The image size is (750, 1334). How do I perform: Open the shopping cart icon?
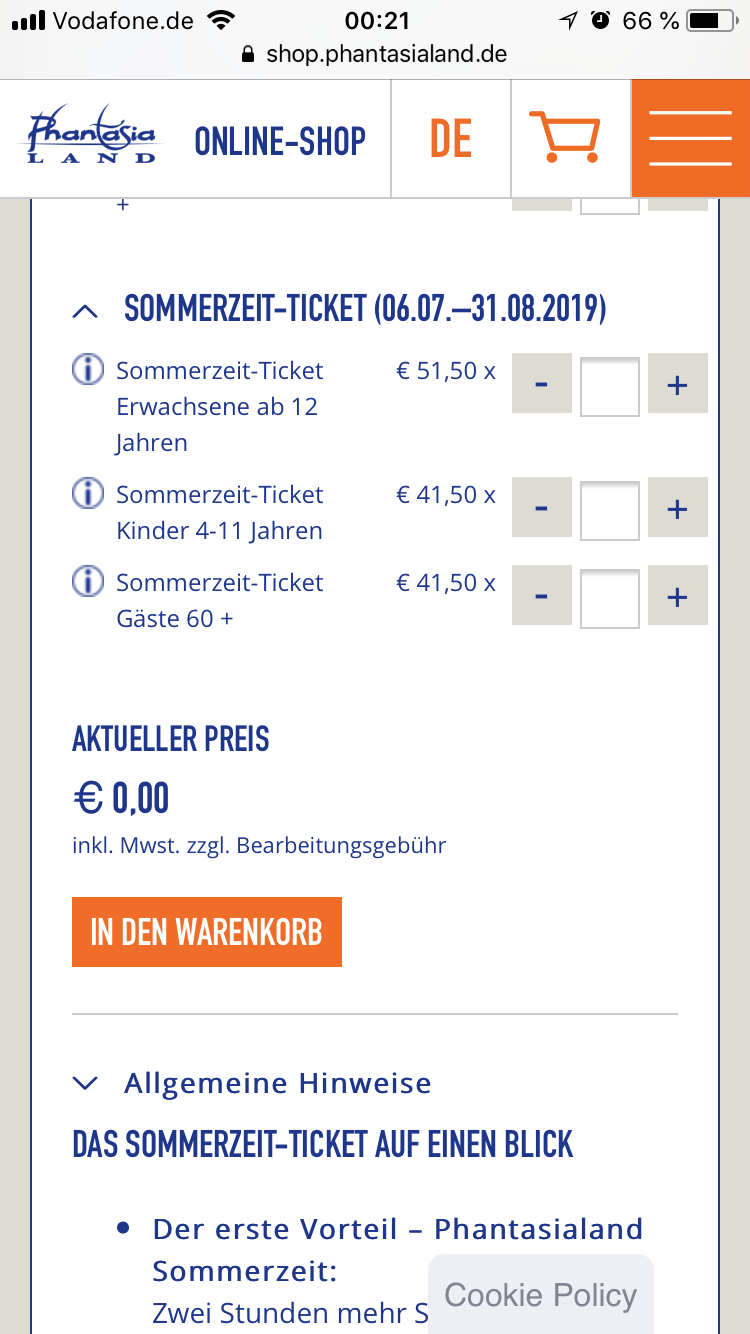565,138
